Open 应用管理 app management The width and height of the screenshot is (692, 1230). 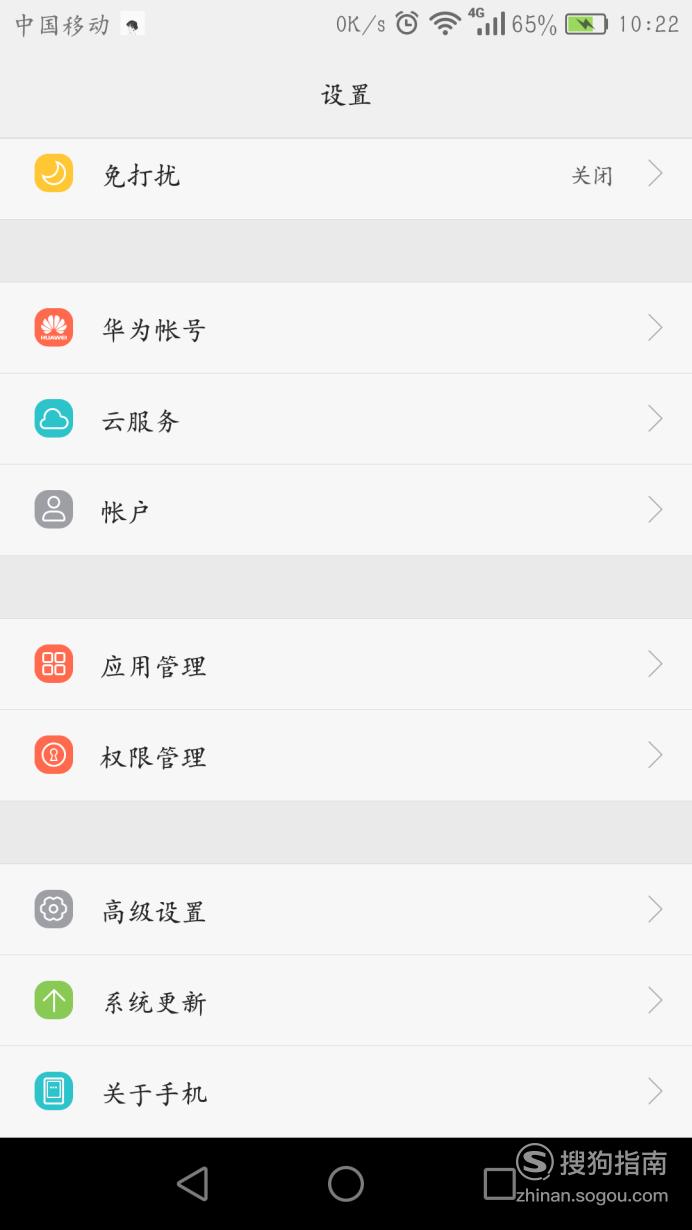[346, 664]
